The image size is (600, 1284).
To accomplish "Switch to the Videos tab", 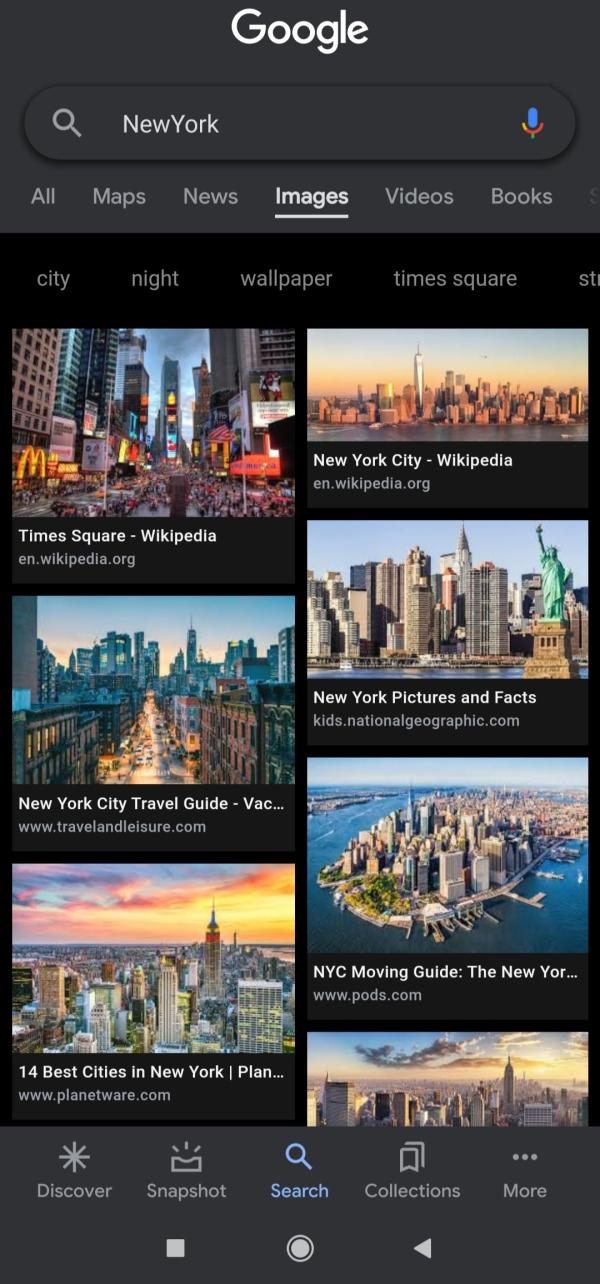I will (419, 196).
